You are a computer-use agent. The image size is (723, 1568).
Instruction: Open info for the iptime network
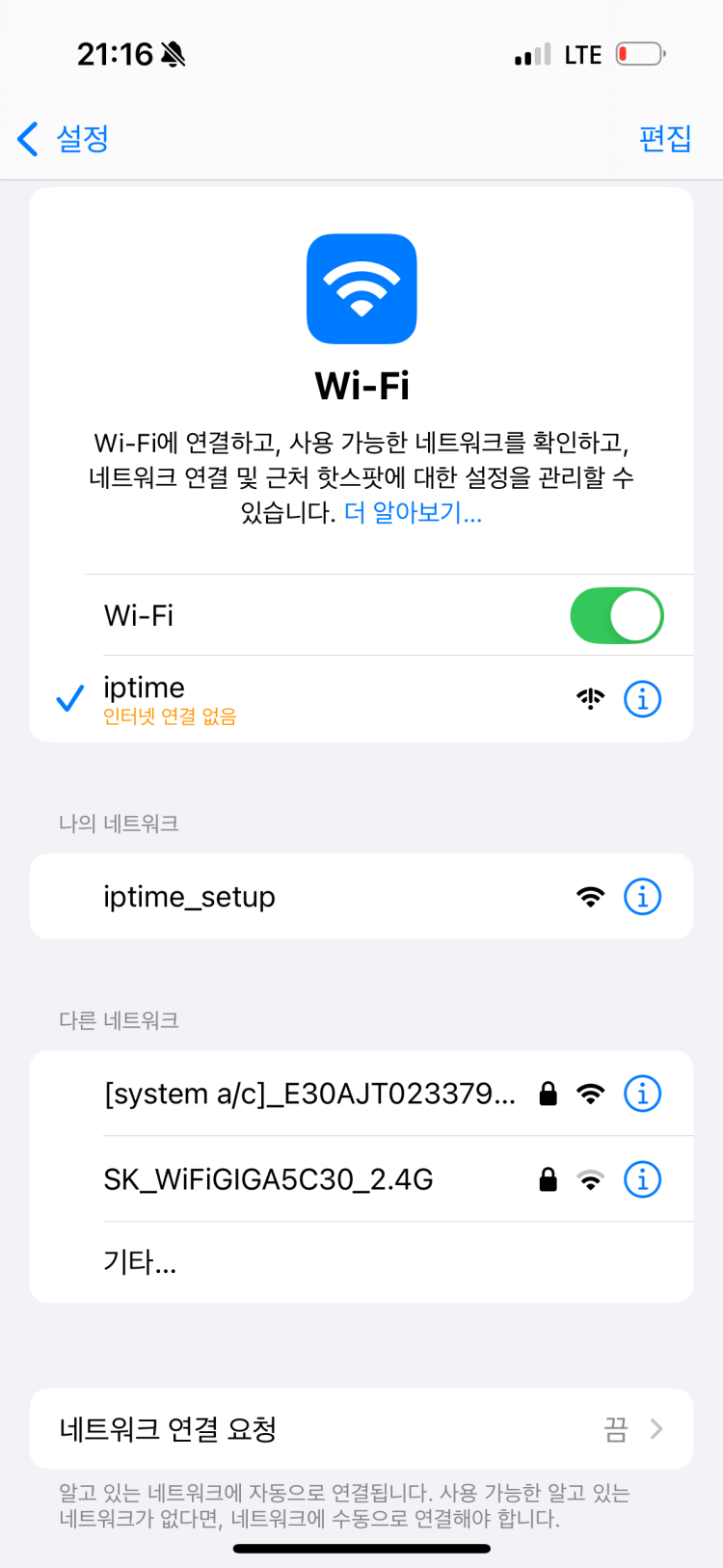click(642, 699)
